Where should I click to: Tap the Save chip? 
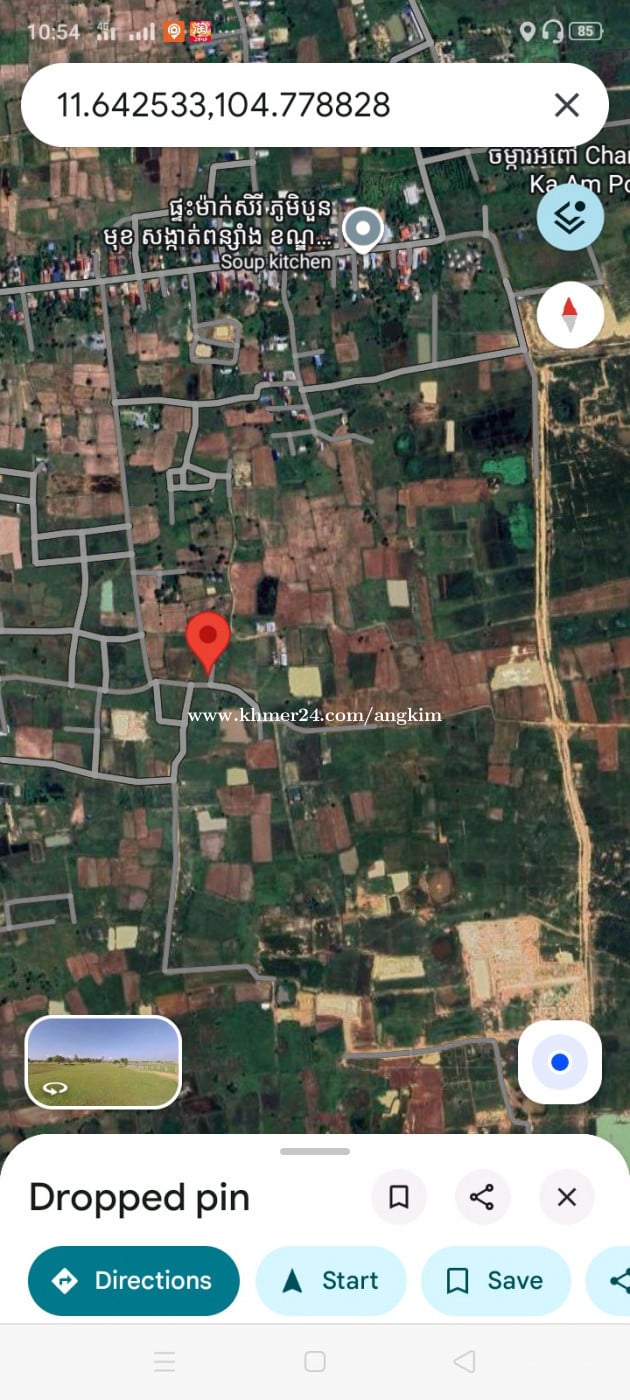pos(495,1281)
